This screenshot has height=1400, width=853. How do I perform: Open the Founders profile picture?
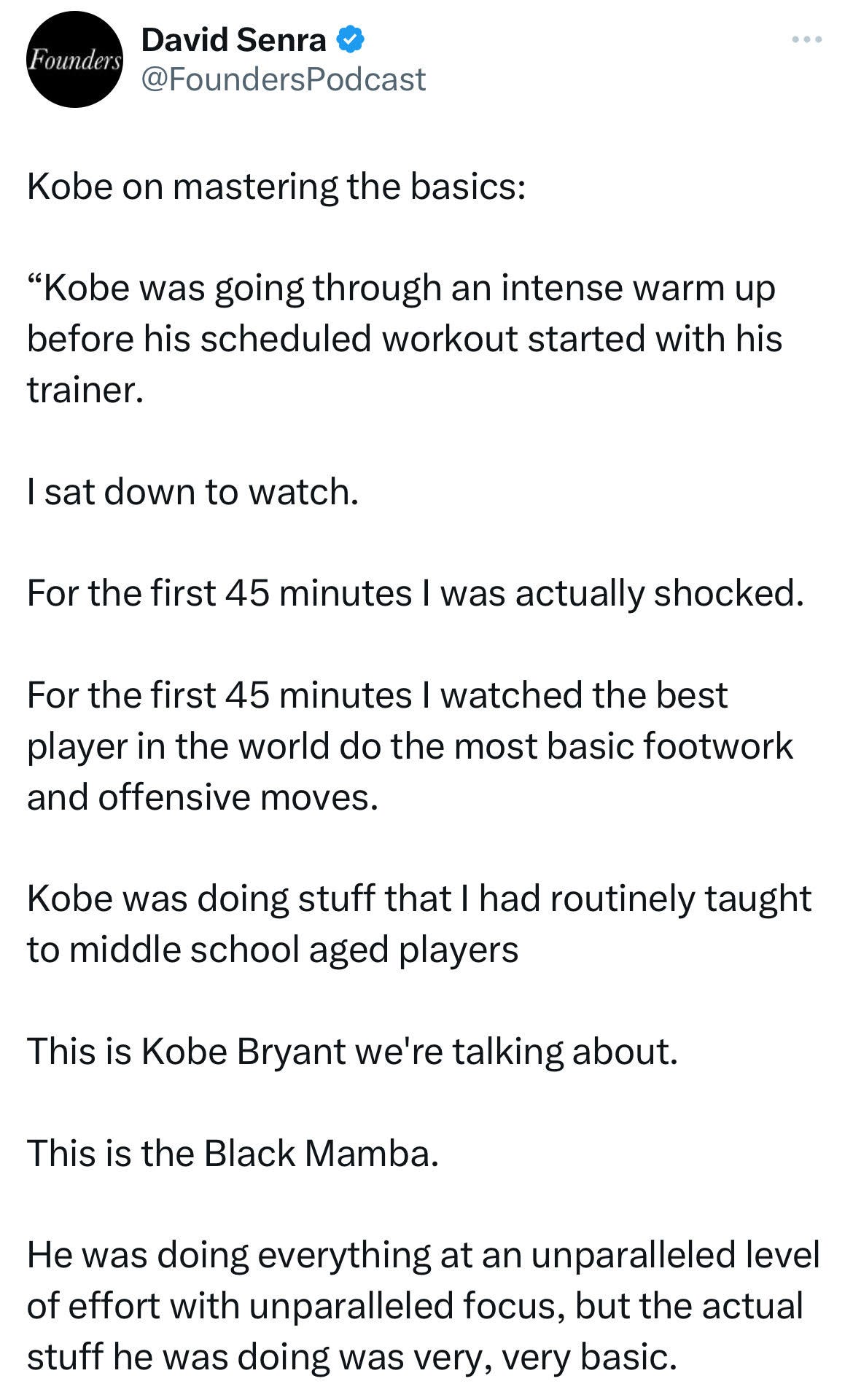coord(74,60)
